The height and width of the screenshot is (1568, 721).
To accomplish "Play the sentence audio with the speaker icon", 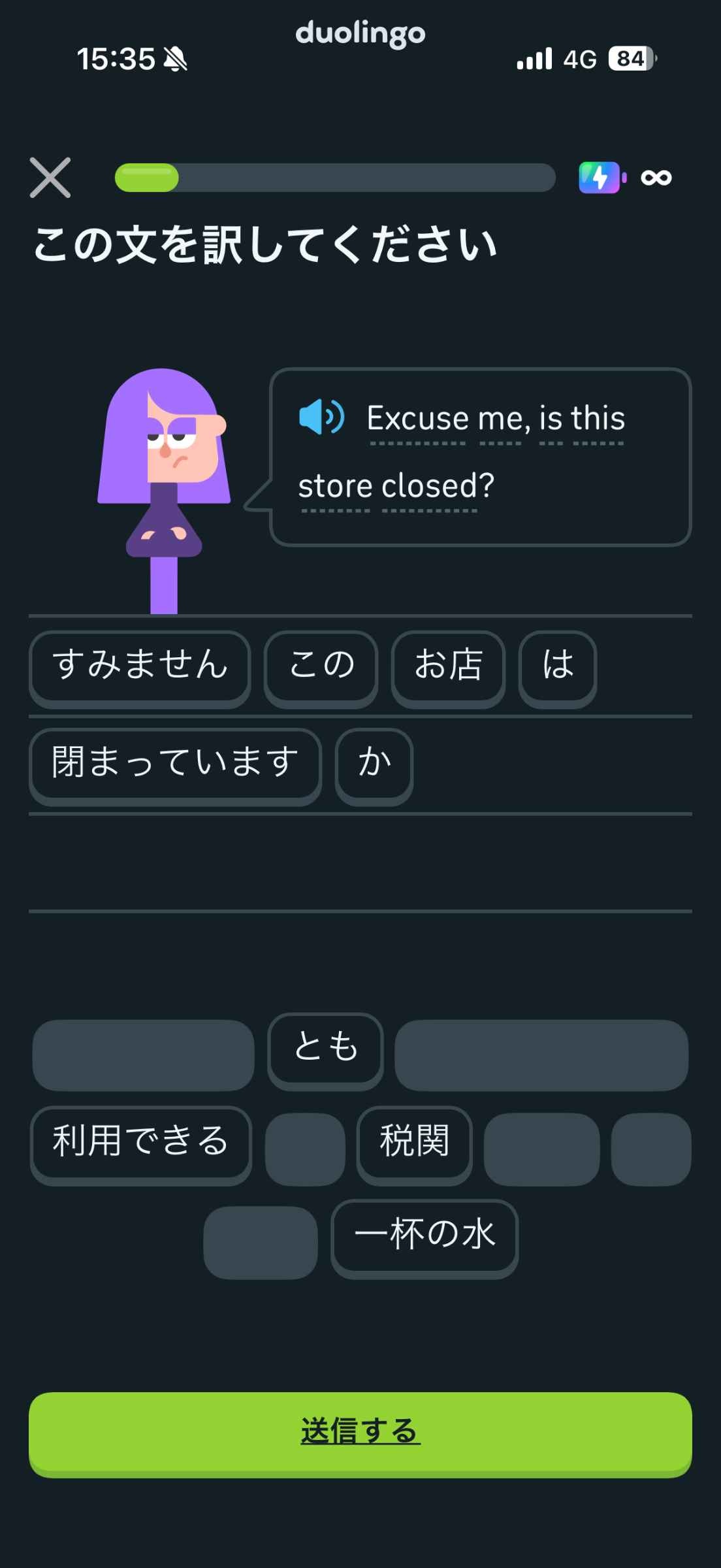I will tap(321, 417).
